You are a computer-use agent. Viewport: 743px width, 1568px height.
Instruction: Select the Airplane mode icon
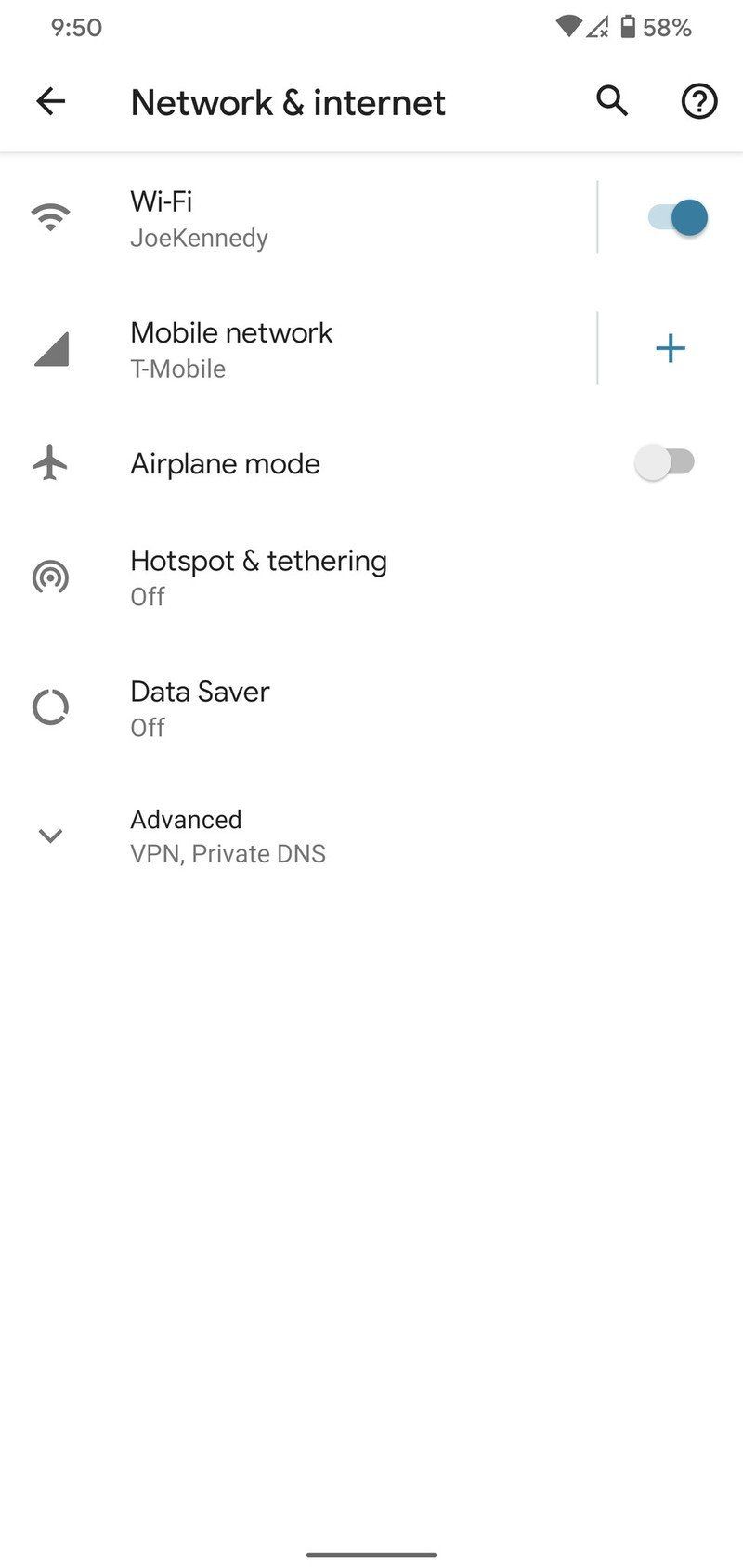50,463
